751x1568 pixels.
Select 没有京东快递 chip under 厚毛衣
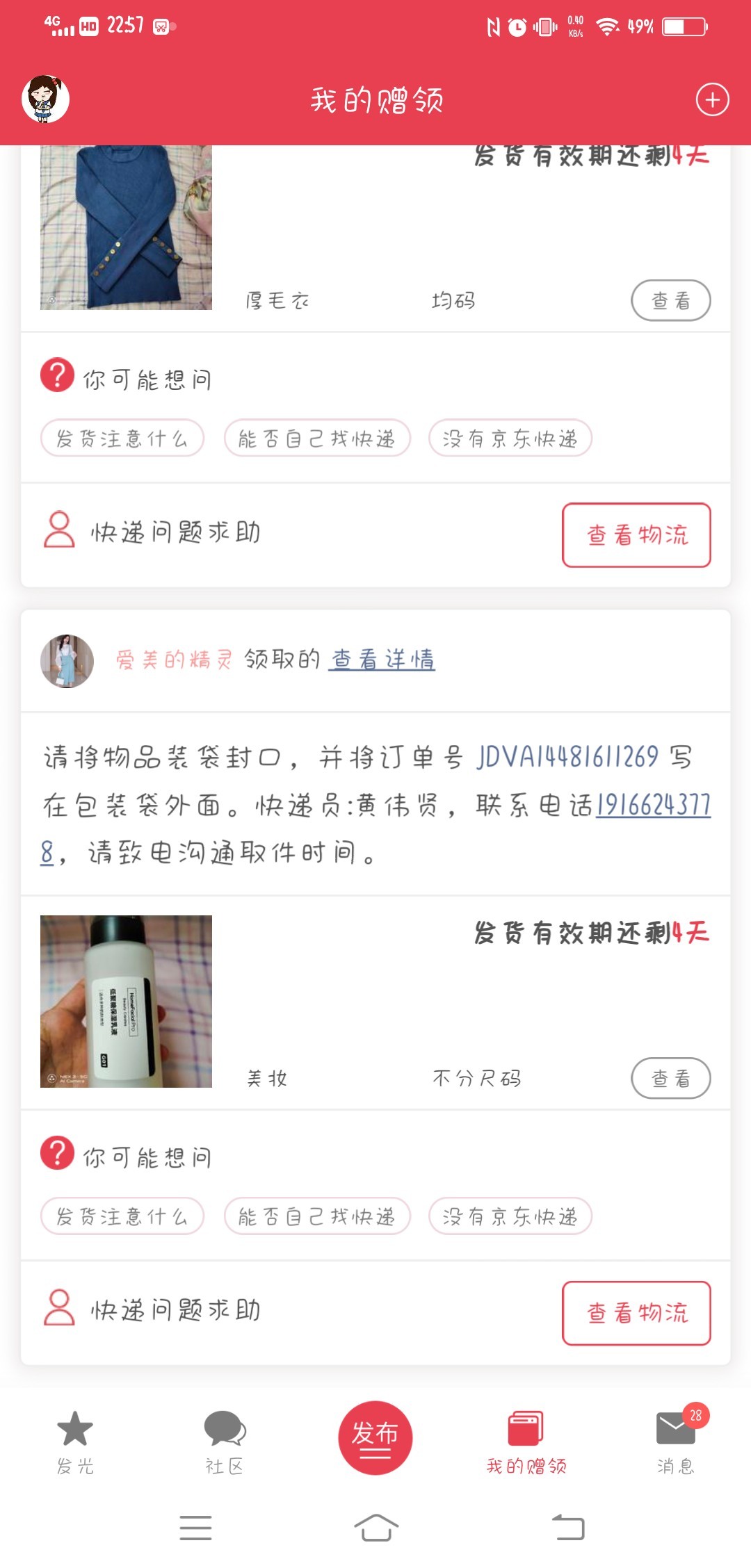tap(510, 439)
